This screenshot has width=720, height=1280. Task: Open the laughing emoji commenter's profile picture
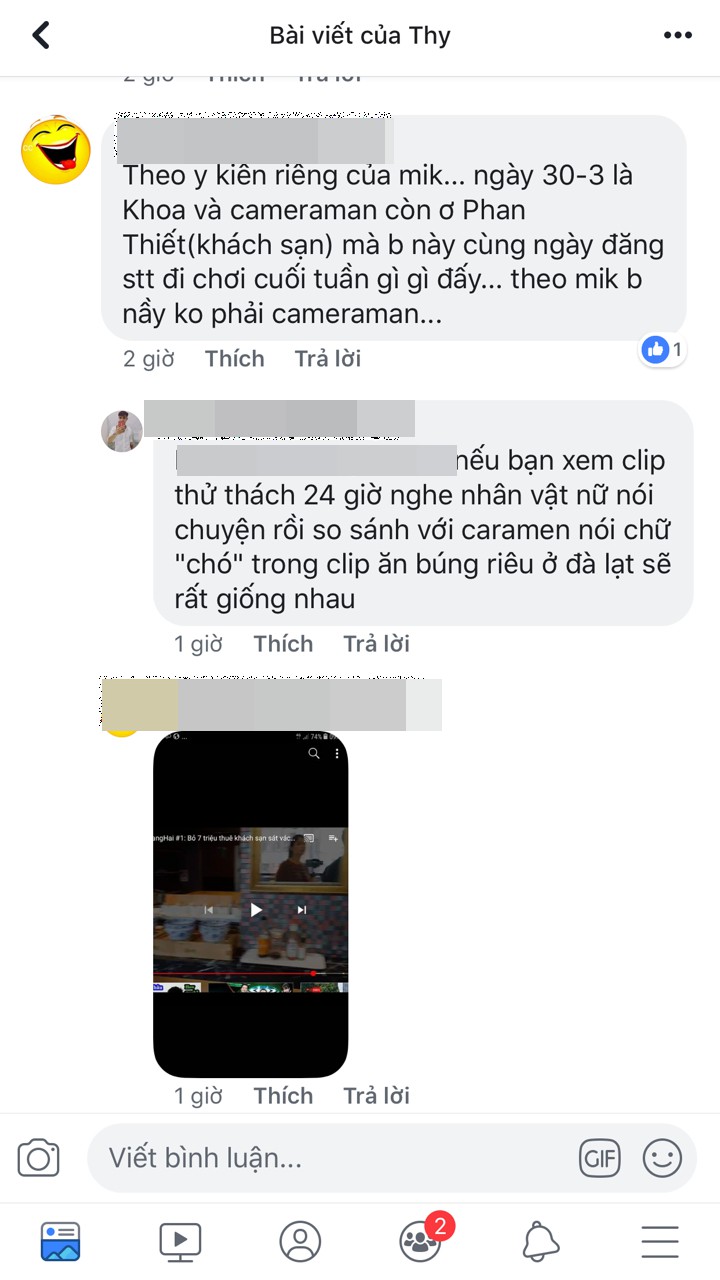(56, 150)
